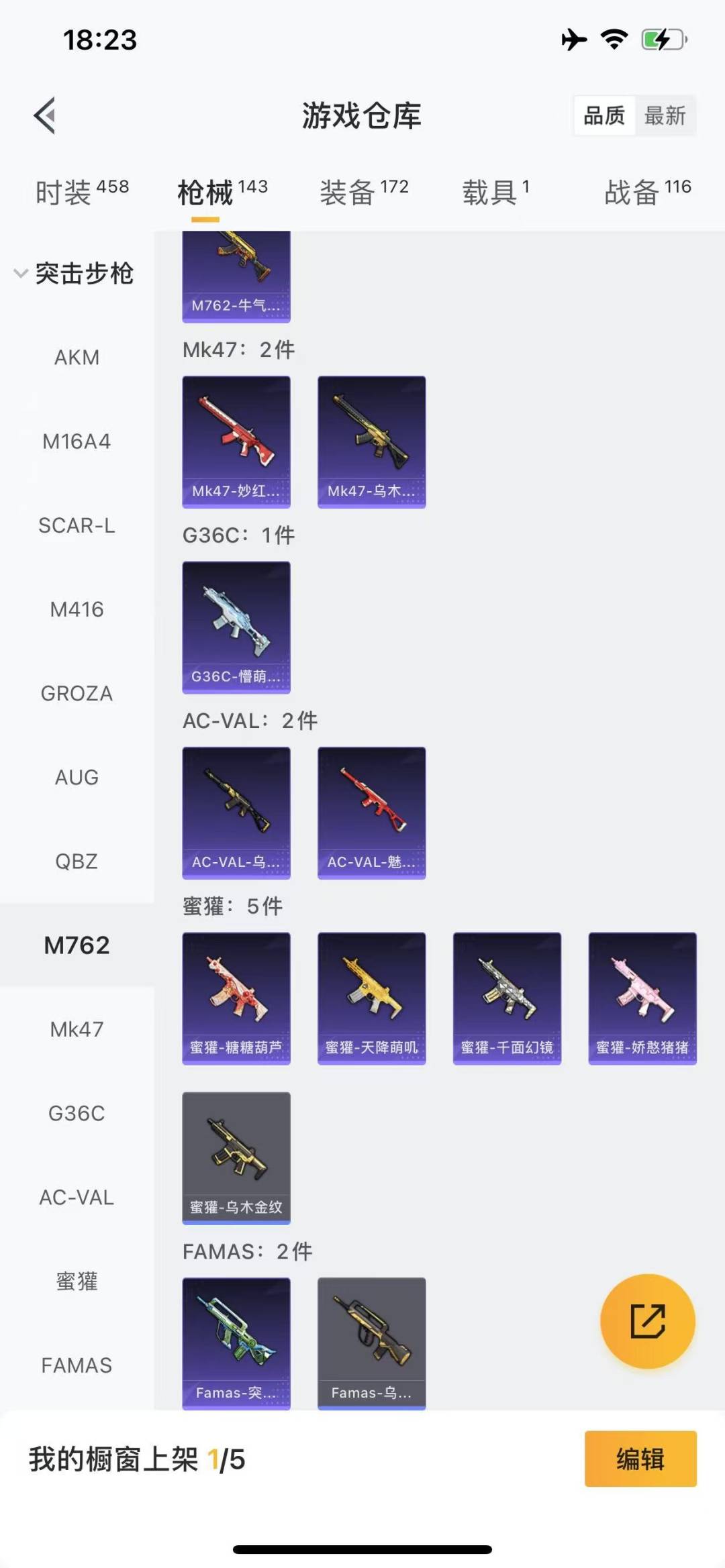Viewport: 725px width, 1568px height.
Task: View the 蜜獾-千面幻镜 skin
Action: [507, 998]
